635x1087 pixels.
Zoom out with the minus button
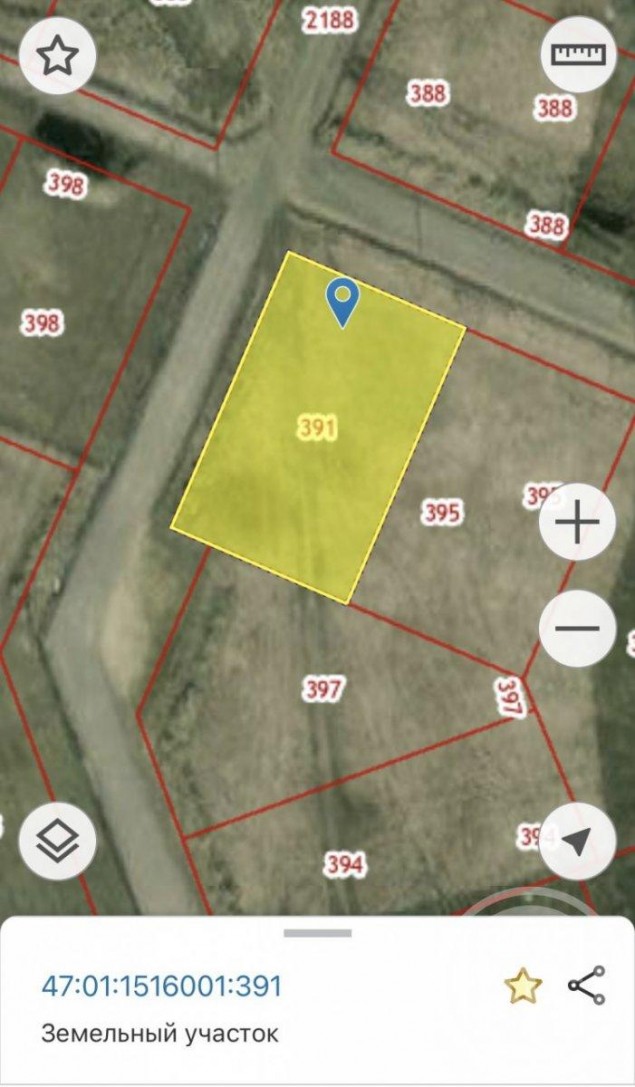(577, 629)
